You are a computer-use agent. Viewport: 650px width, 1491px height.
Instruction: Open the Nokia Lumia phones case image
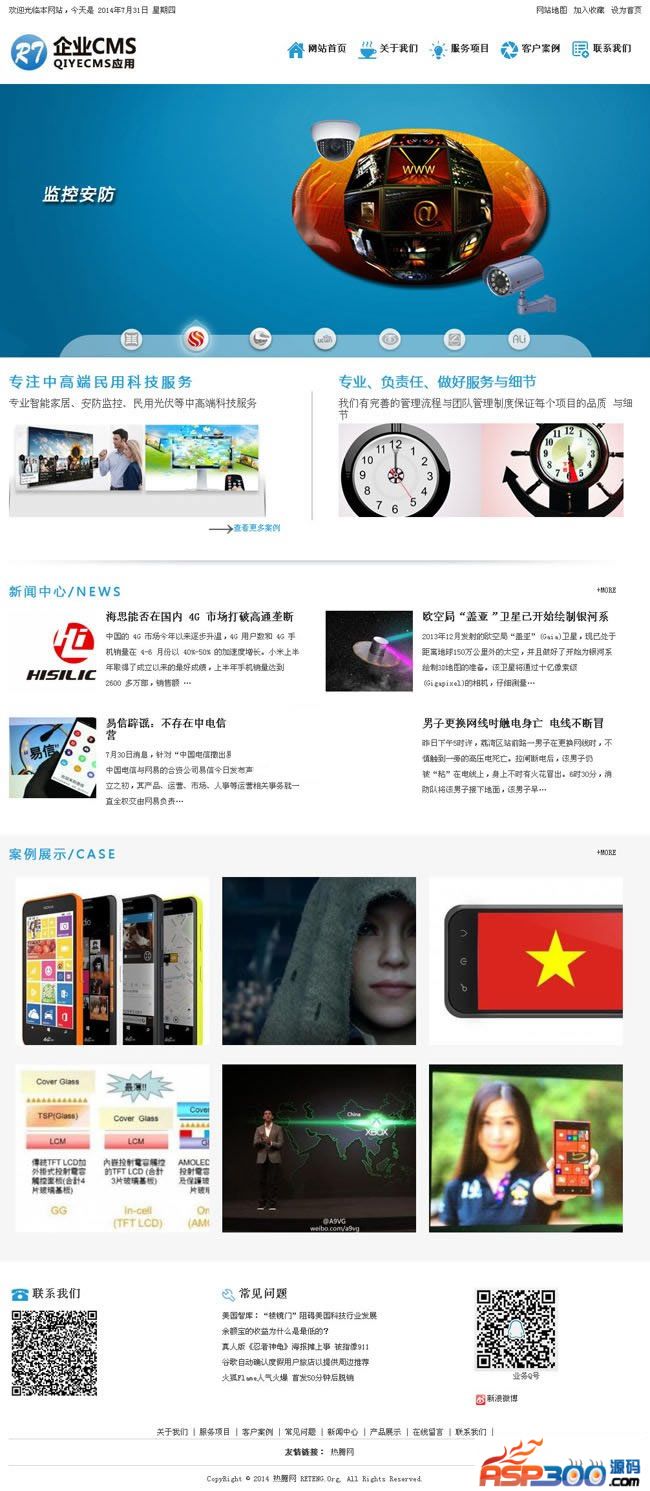pyautogui.click(x=112, y=961)
